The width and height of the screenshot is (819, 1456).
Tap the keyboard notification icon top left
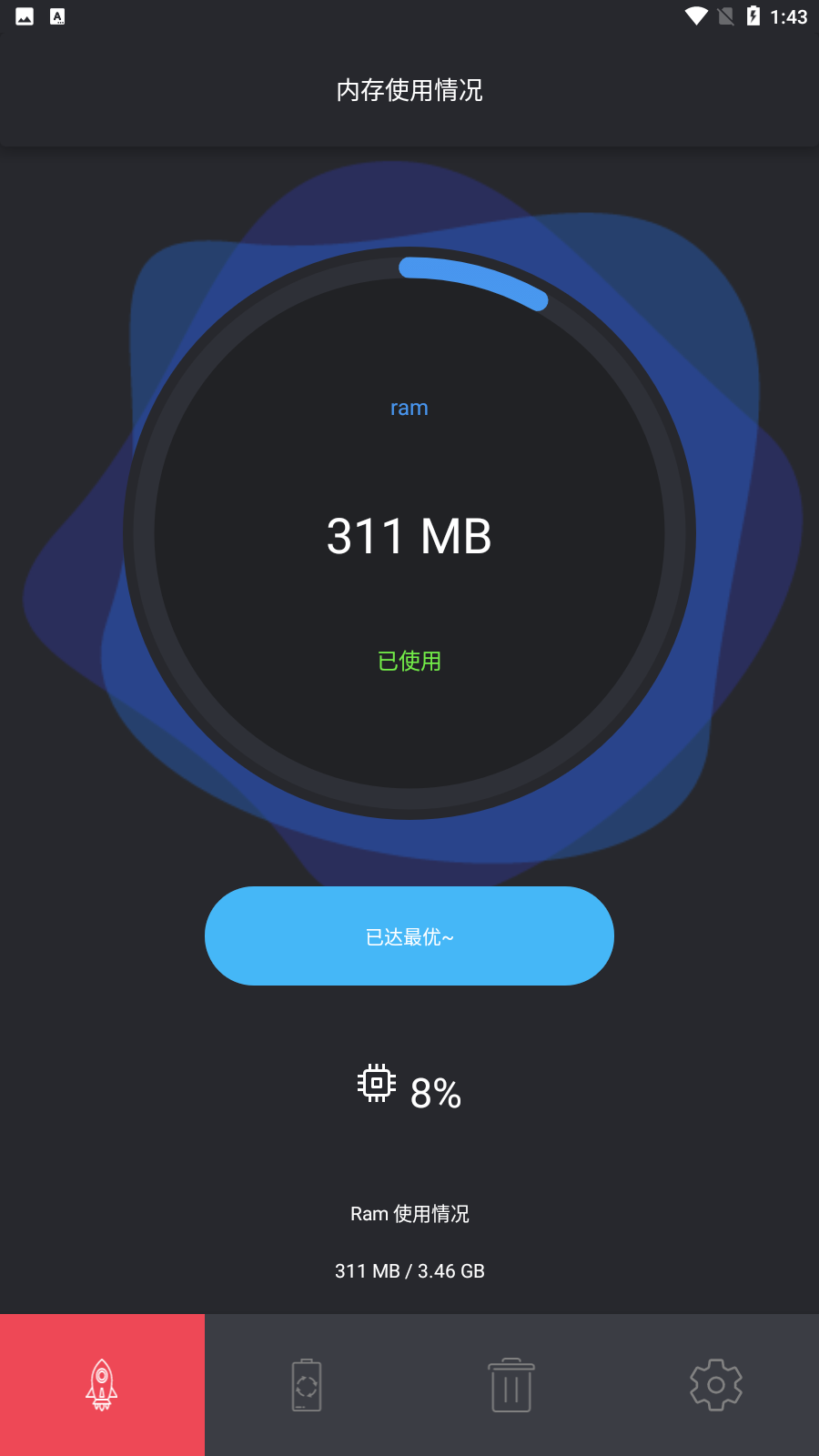click(x=59, y=15)
